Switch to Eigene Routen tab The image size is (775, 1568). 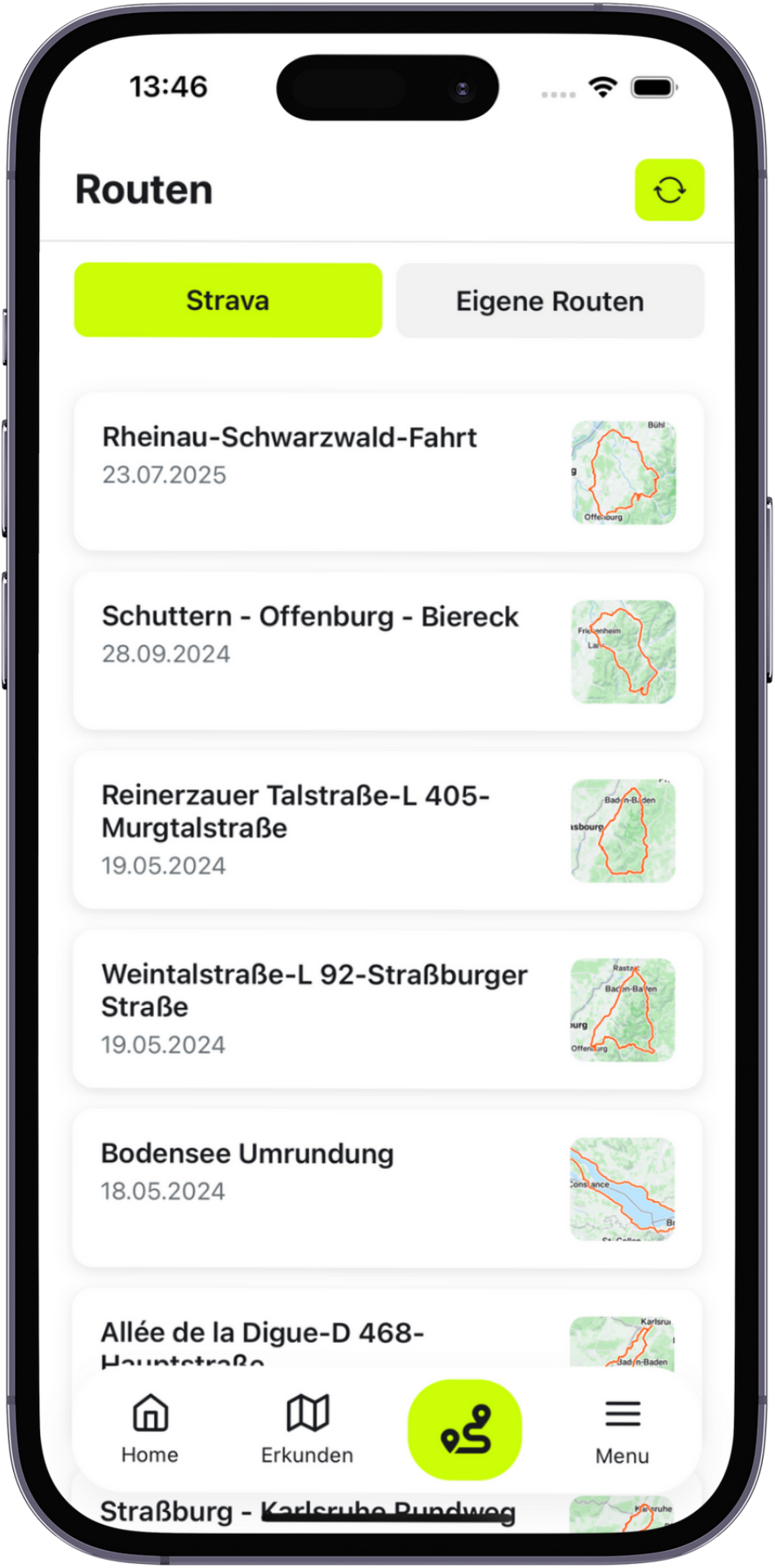550,301
